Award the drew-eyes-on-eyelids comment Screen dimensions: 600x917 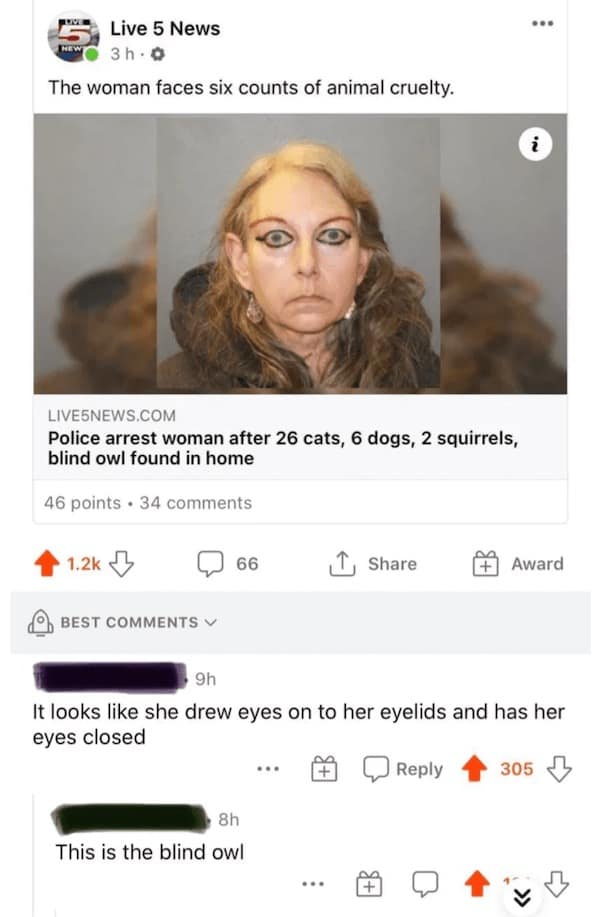(x=323, y=769)
